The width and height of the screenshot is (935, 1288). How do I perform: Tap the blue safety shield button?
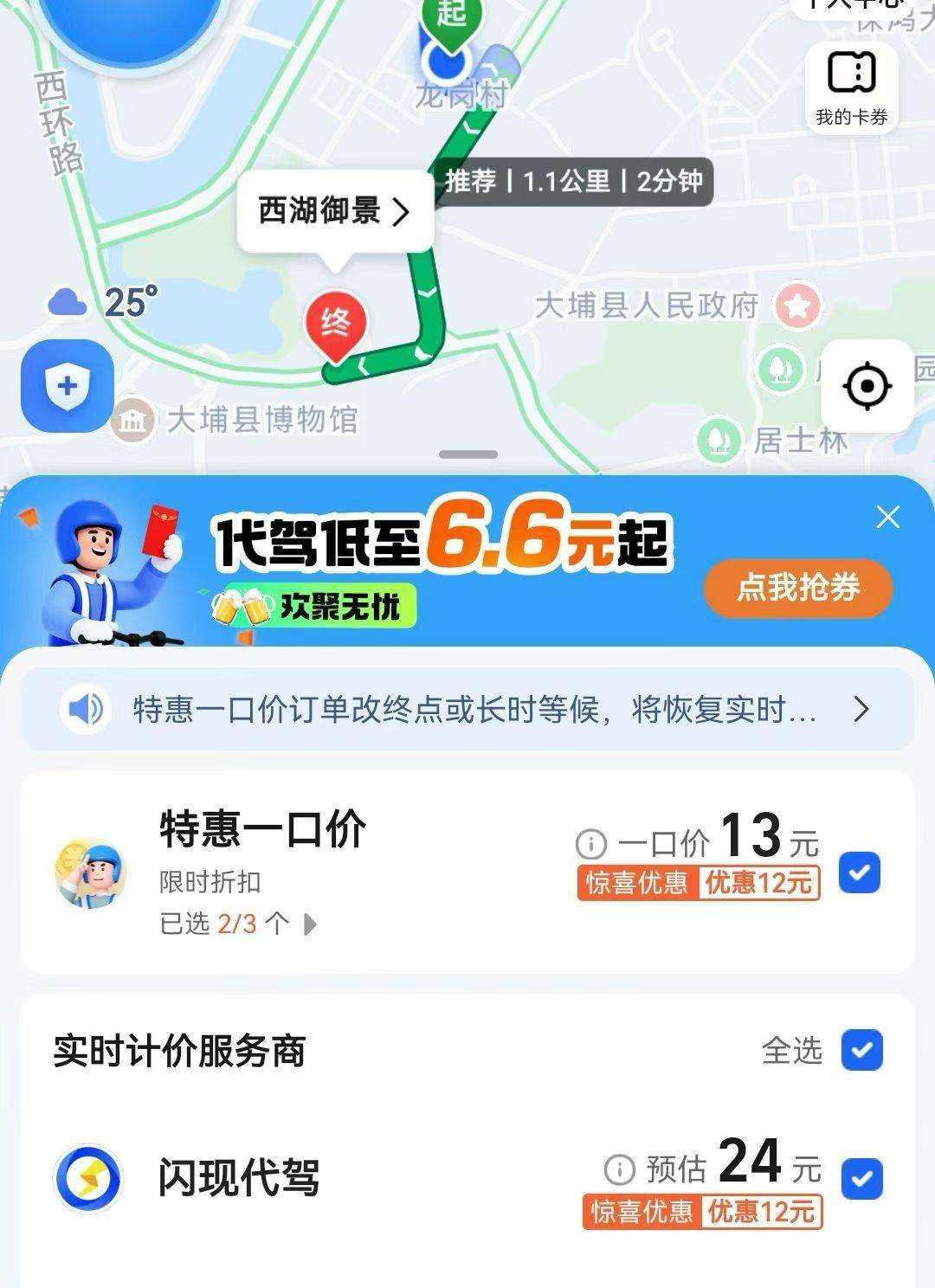click(68, 385)
